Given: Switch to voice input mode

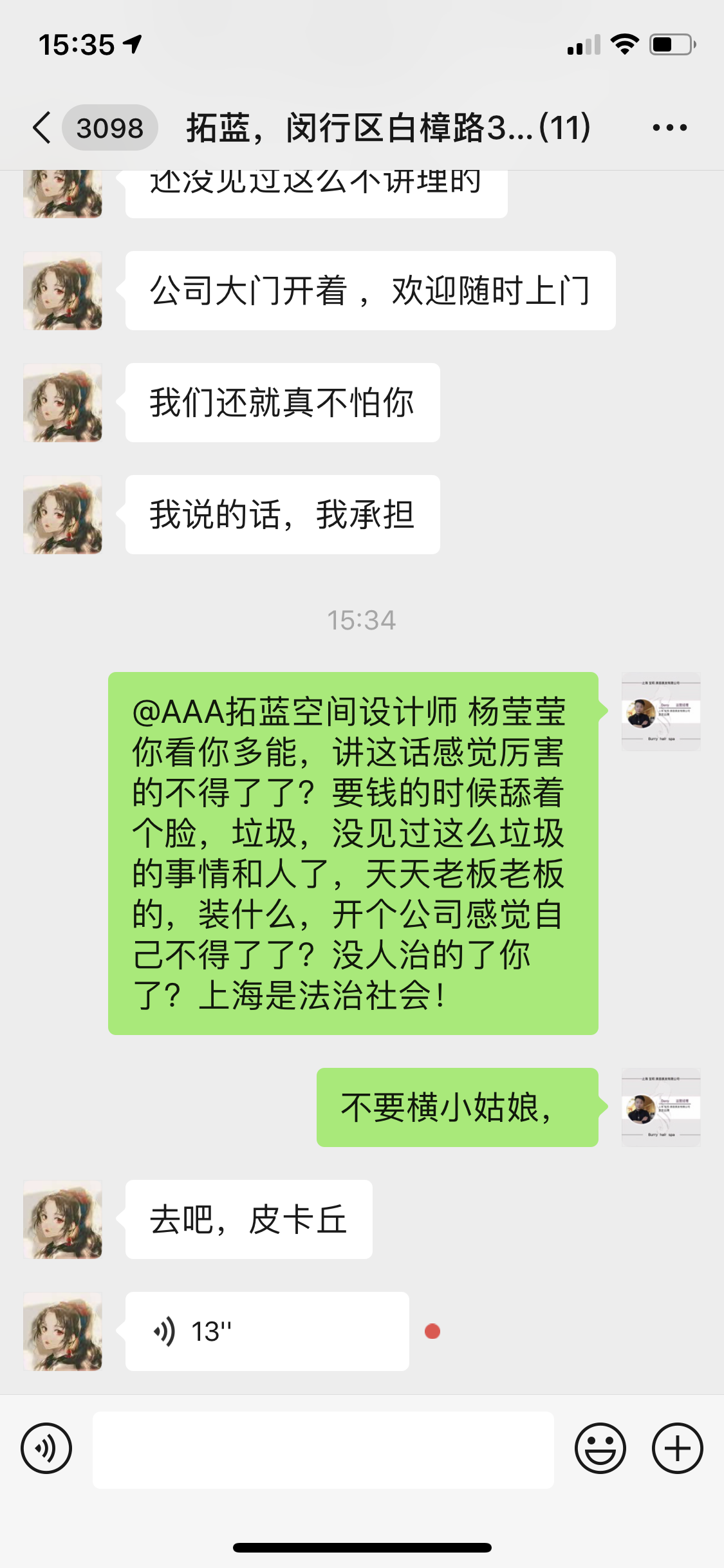Looking at the screenshot, I should click(46, 1449).
